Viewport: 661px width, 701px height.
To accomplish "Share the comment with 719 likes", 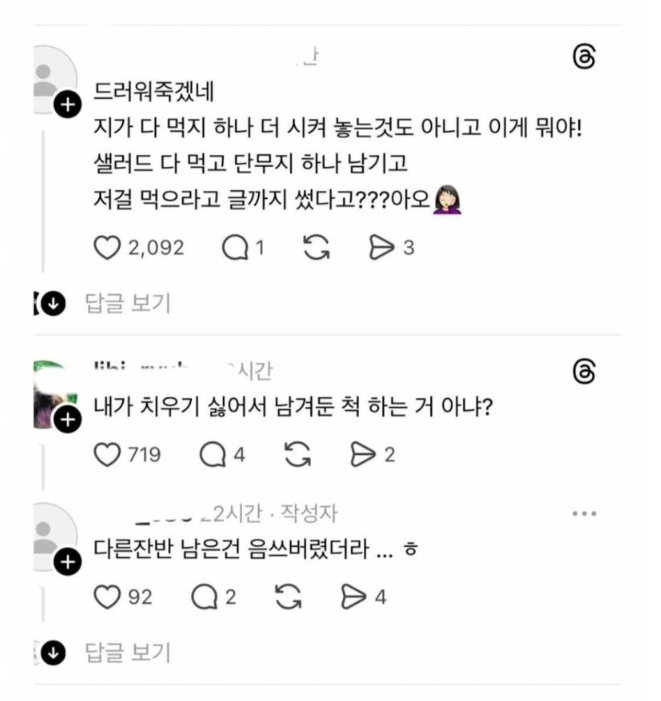I will (x=362, y=455).
